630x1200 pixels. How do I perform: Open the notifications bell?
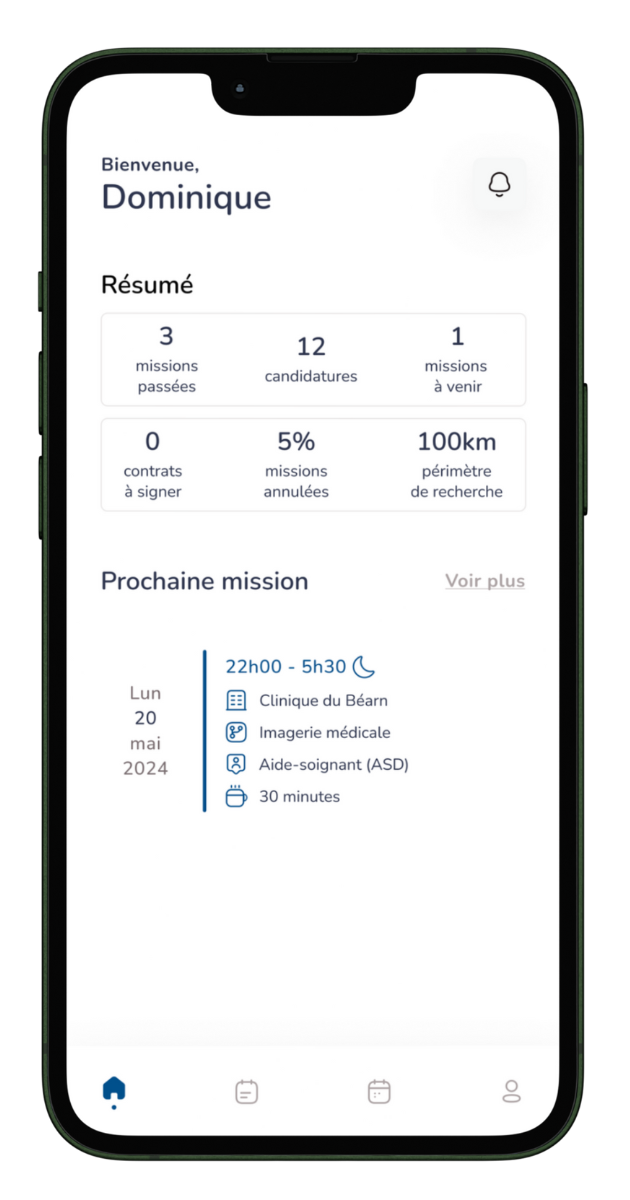499,185
